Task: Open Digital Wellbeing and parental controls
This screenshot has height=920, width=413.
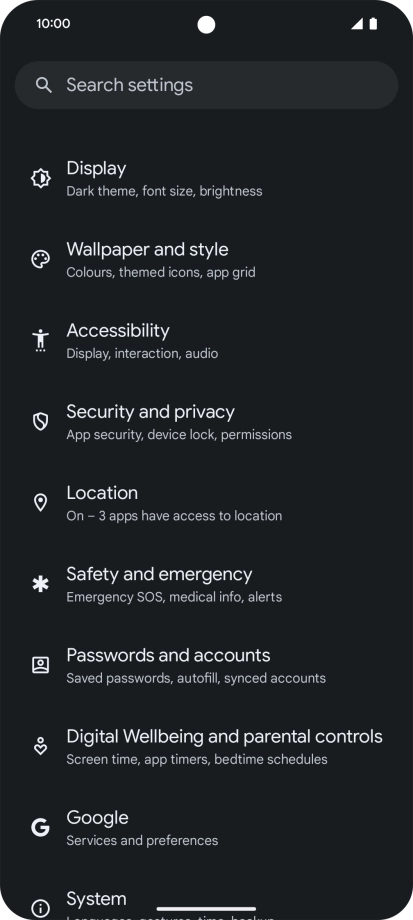Action: pos(206,746)
